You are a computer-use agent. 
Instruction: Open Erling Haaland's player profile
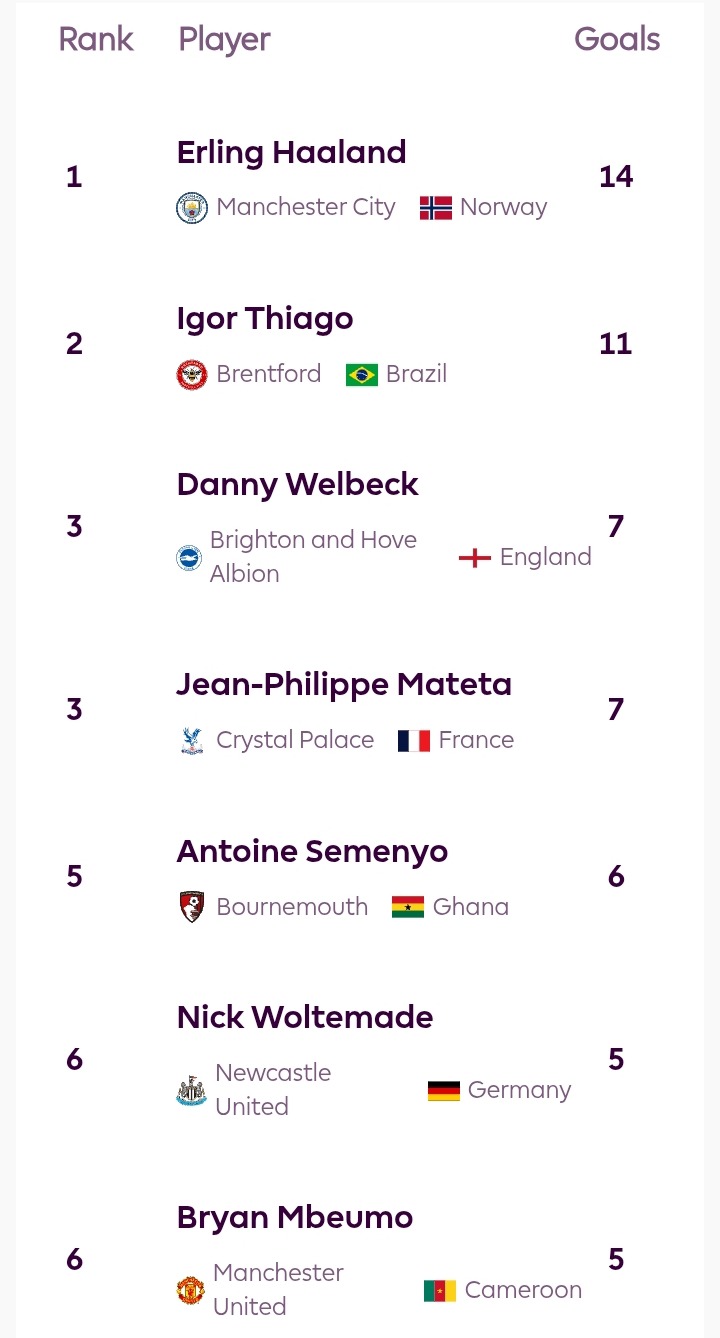click(291, 153)
